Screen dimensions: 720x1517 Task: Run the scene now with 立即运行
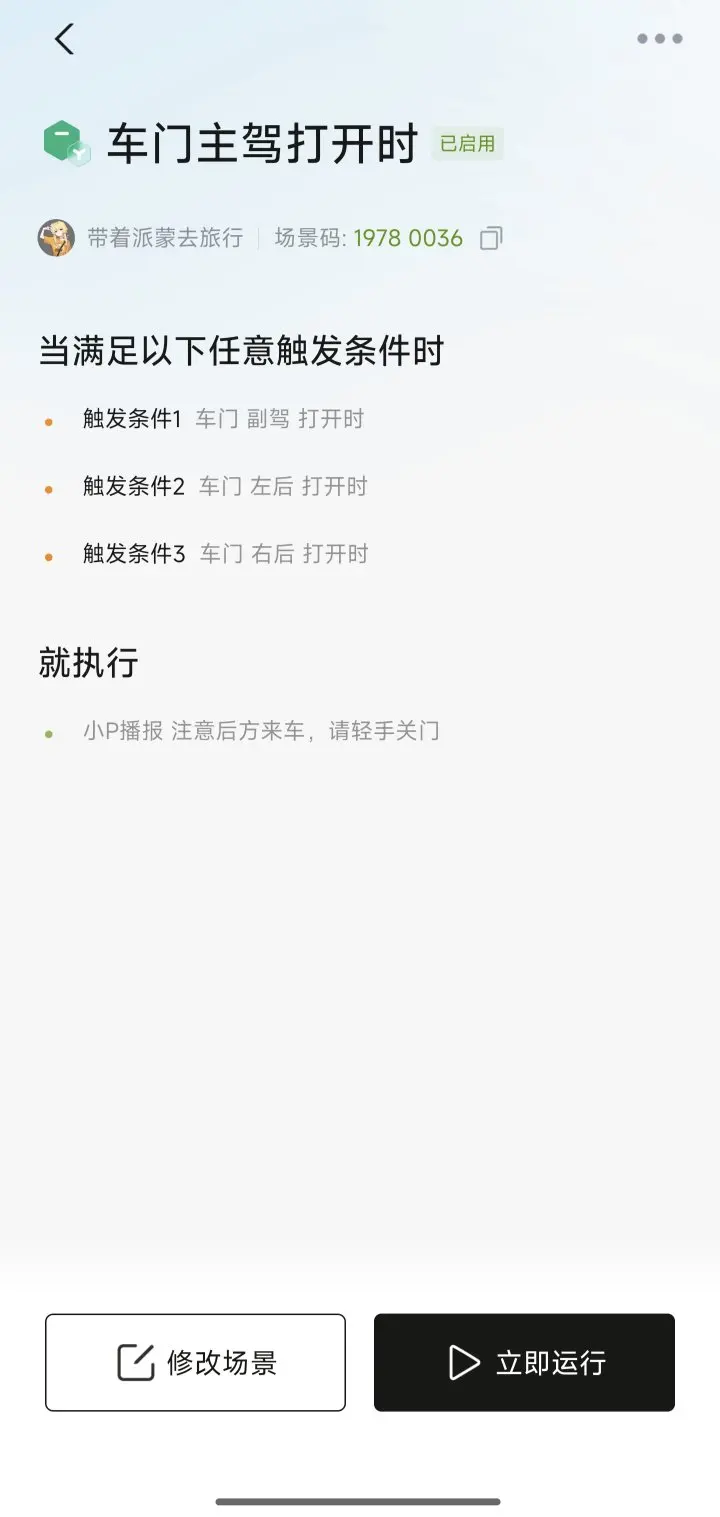click(x=524, y=1362)
